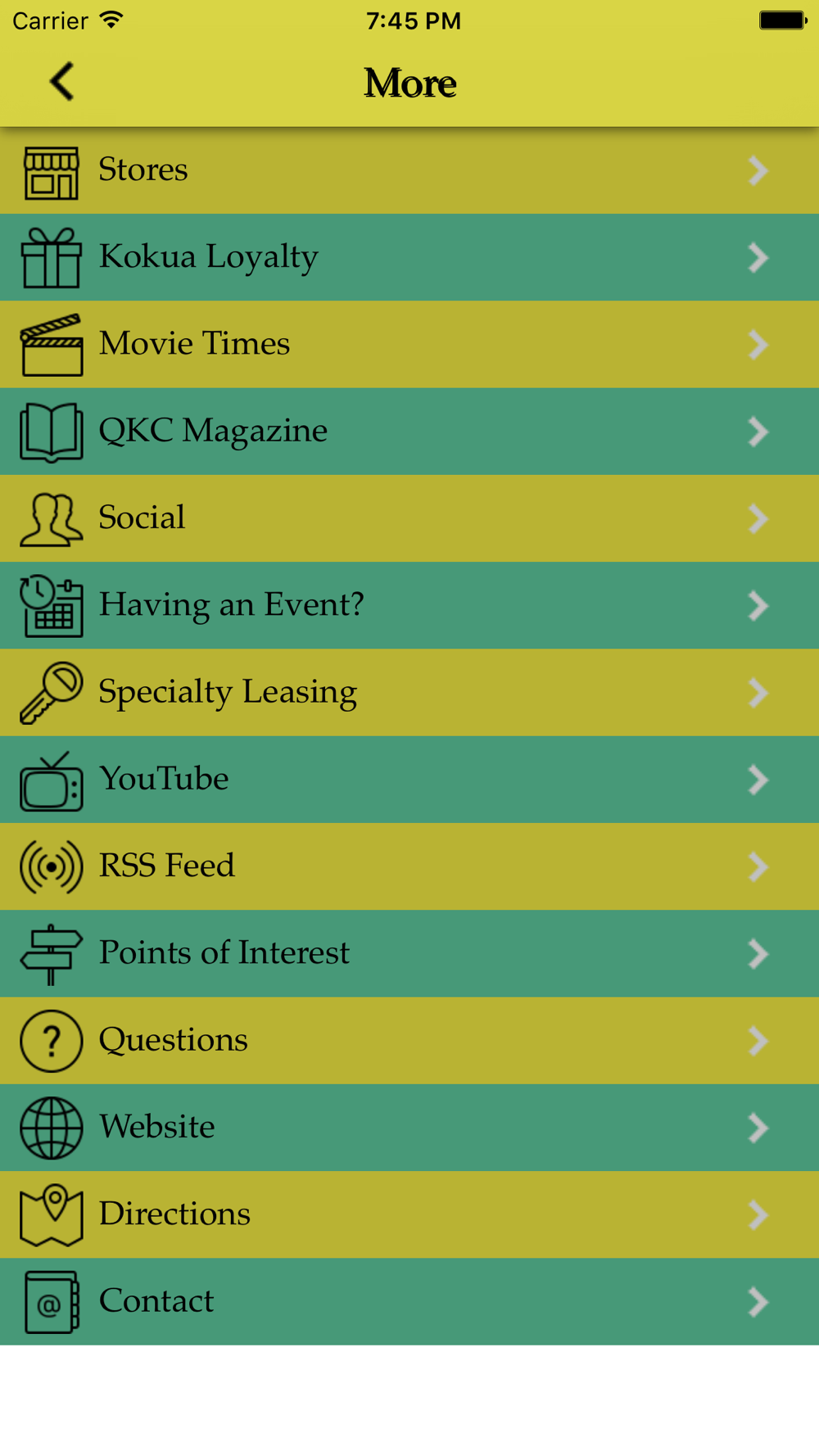Open the Website row
819x1456 pixels.
(409, 1128)
